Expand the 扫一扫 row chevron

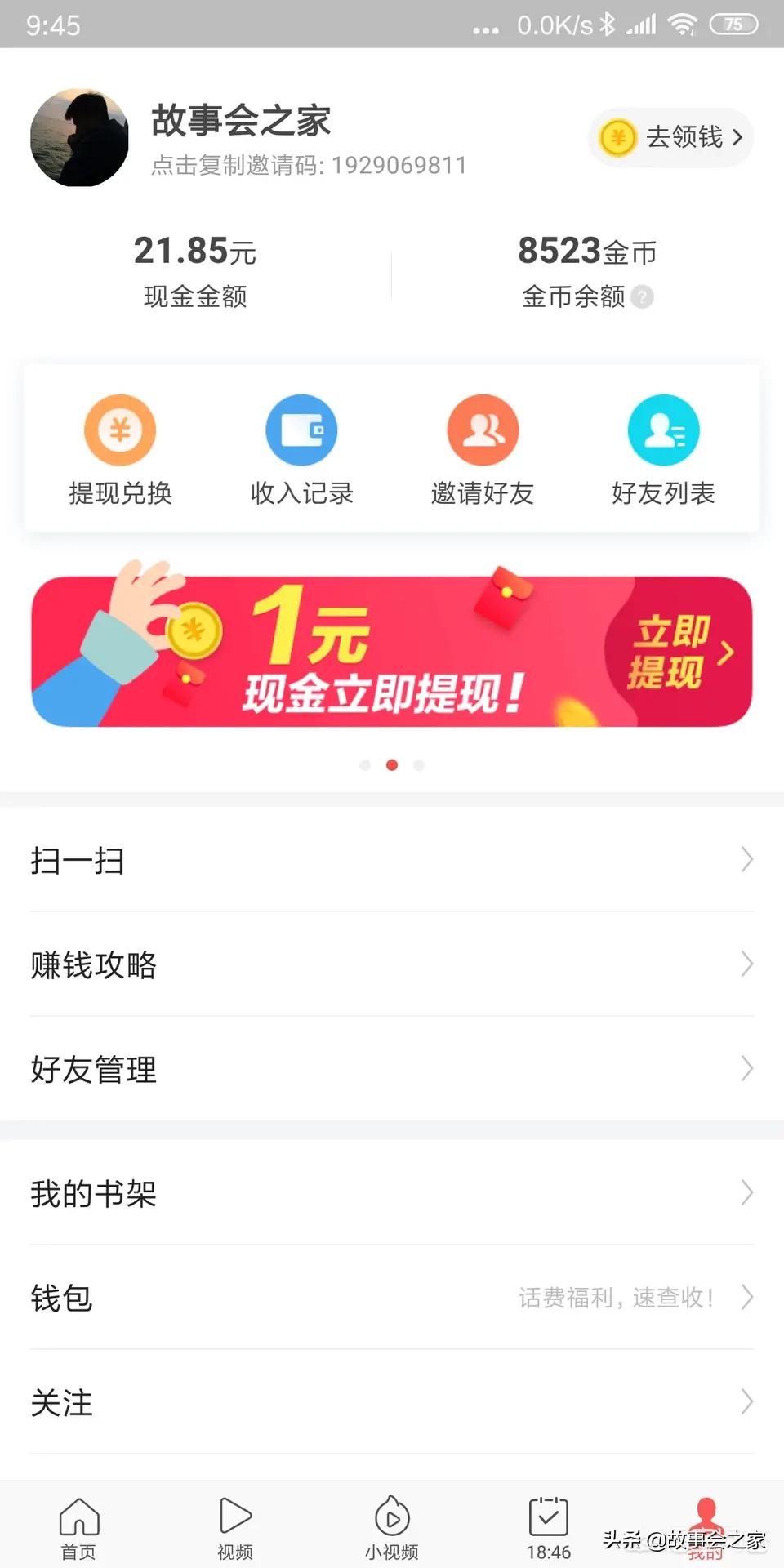[x=748, y=860]
